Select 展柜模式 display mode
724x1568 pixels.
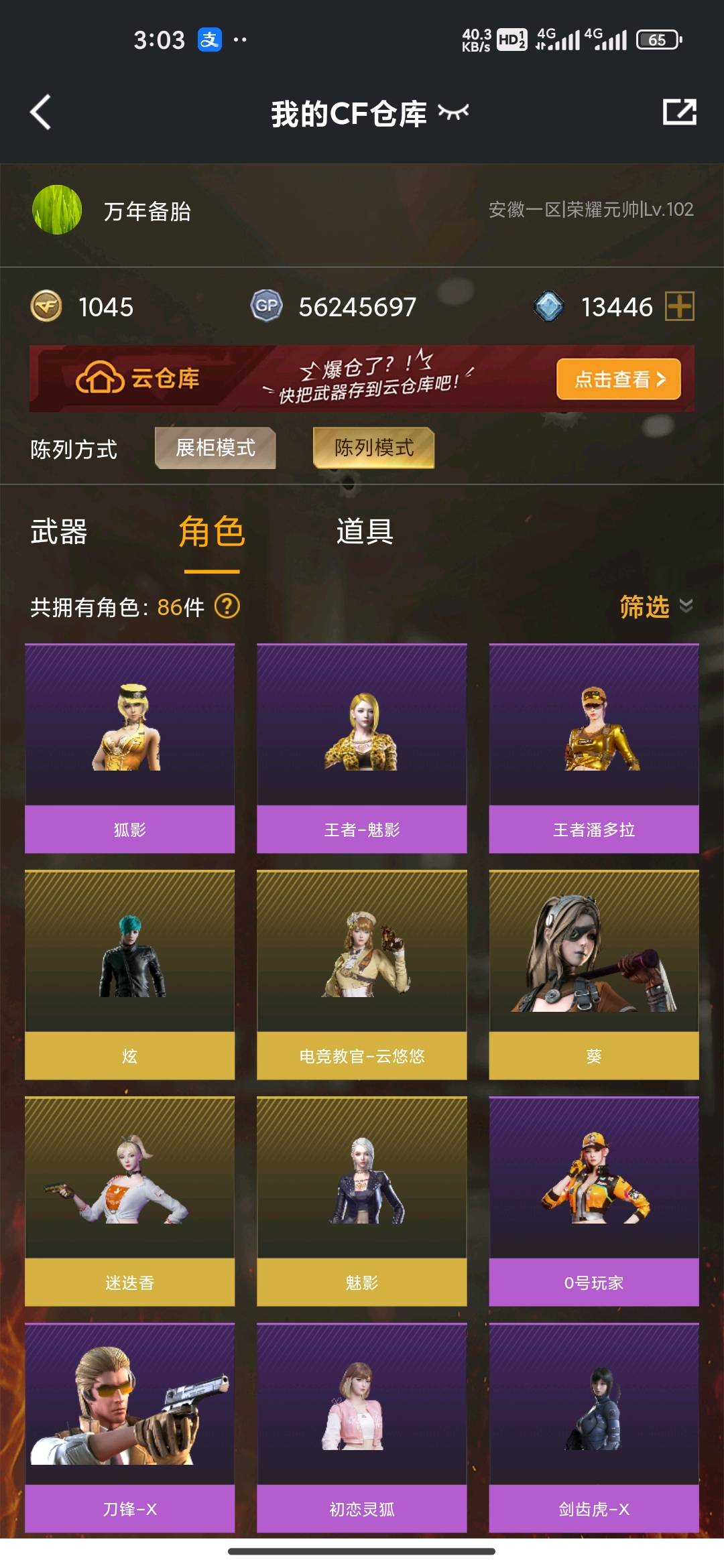pos(215,448)
